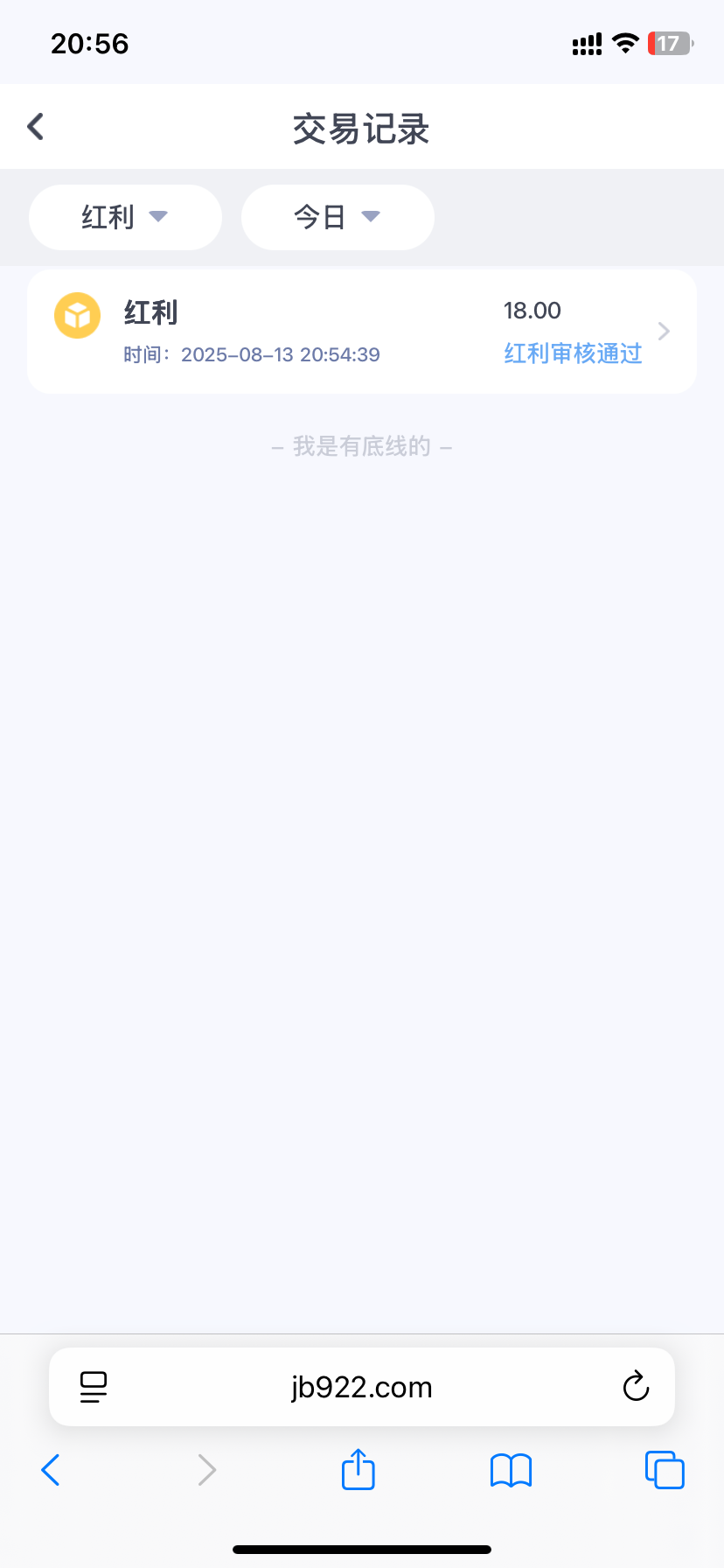This screenshot has width=724, height=1568.
Task: Go back from the 交易记录 page
Action: pos(36,127)
